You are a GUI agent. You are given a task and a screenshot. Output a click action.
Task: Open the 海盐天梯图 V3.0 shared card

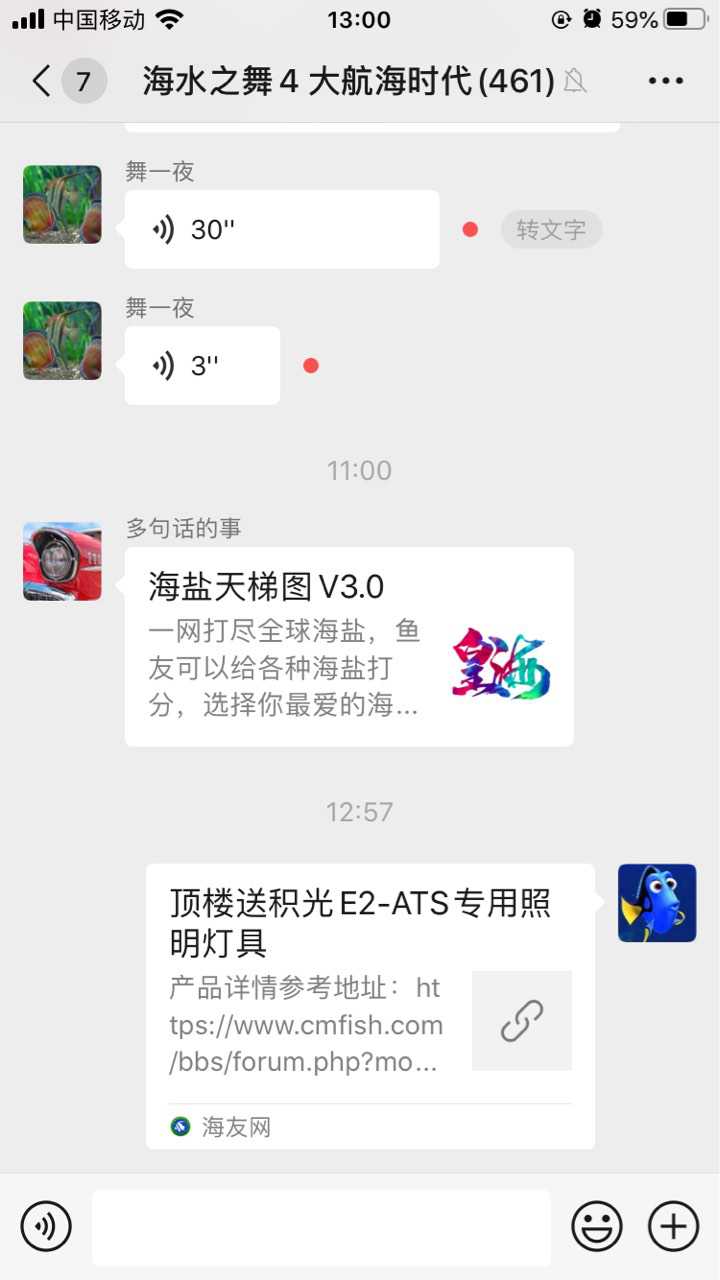349,646
